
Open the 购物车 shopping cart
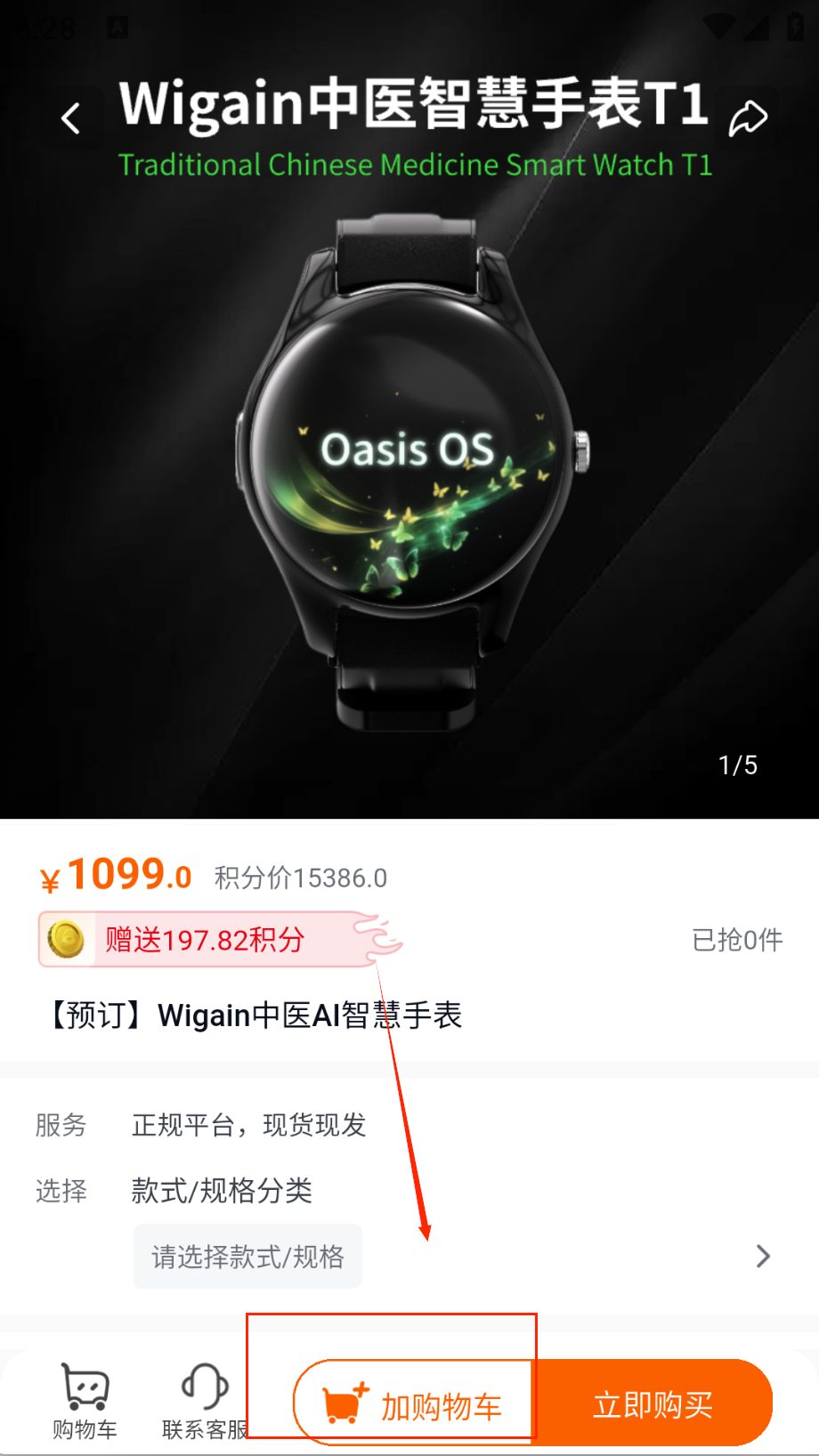(85, 1402)
